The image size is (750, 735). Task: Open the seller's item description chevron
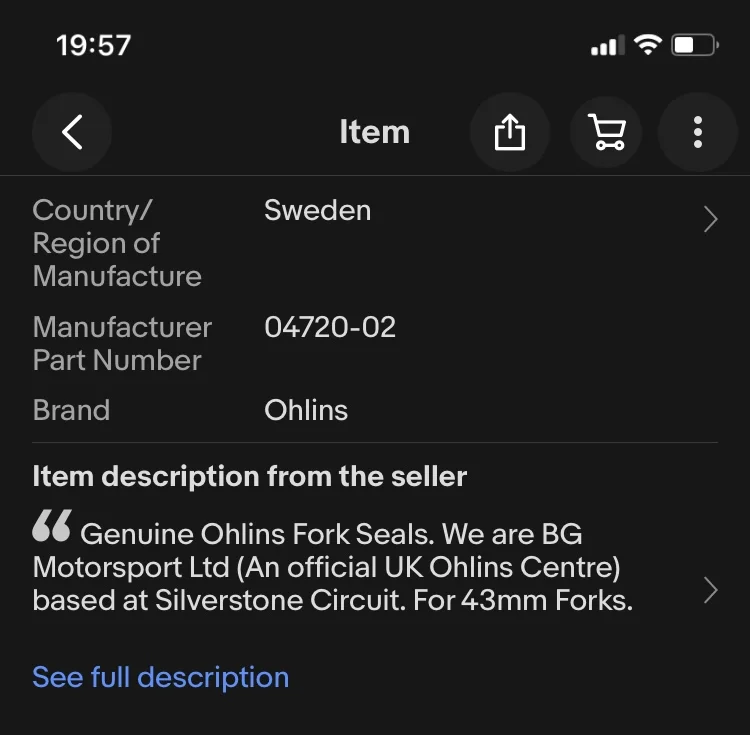pos(710,591)
